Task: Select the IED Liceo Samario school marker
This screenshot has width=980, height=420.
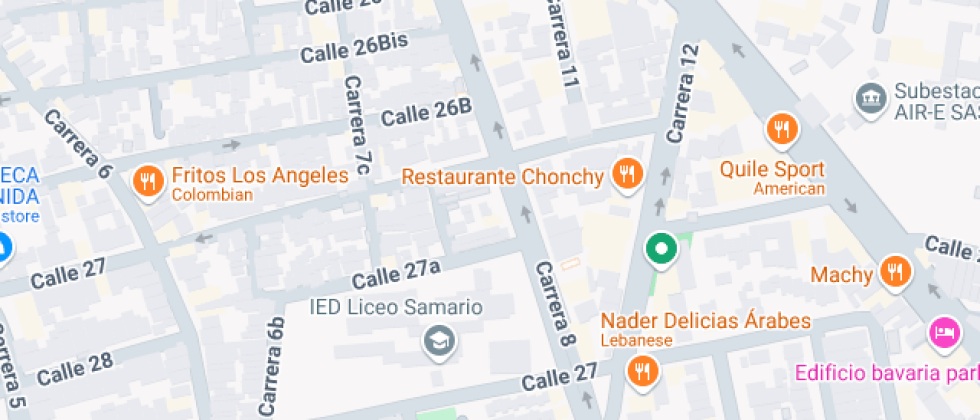Action: pos(438,341)
